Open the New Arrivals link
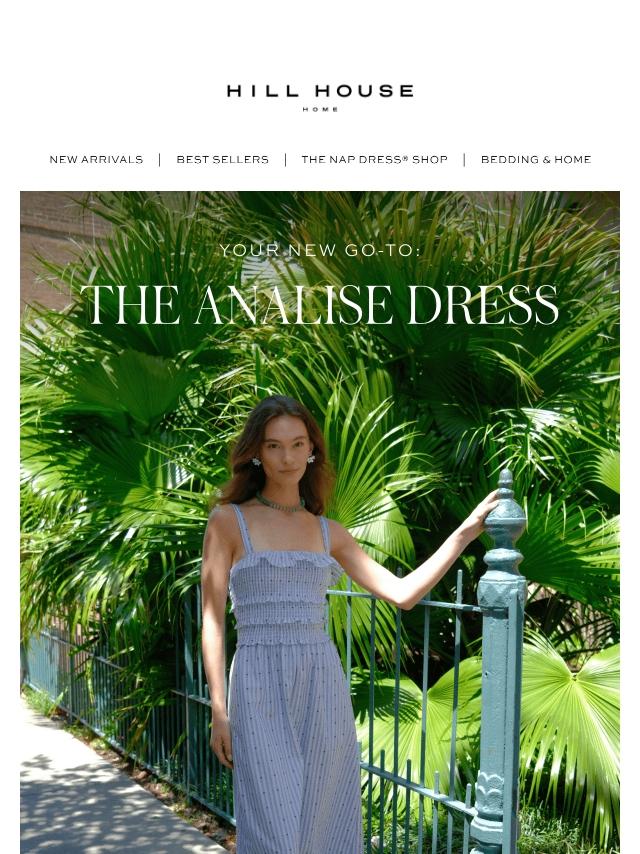Screen dimensions: 640x854 tap(96, 160)
